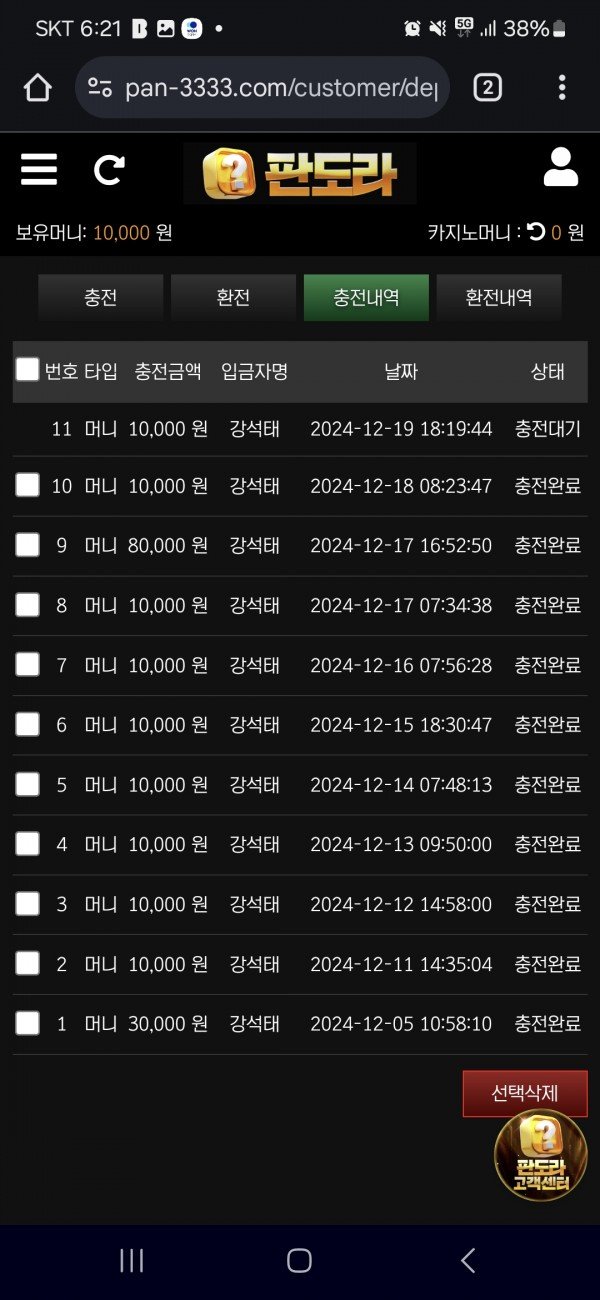Screen dimensions: 600x1300
Task: Check the select-all checkbox in the header
Action: [27, 370]
